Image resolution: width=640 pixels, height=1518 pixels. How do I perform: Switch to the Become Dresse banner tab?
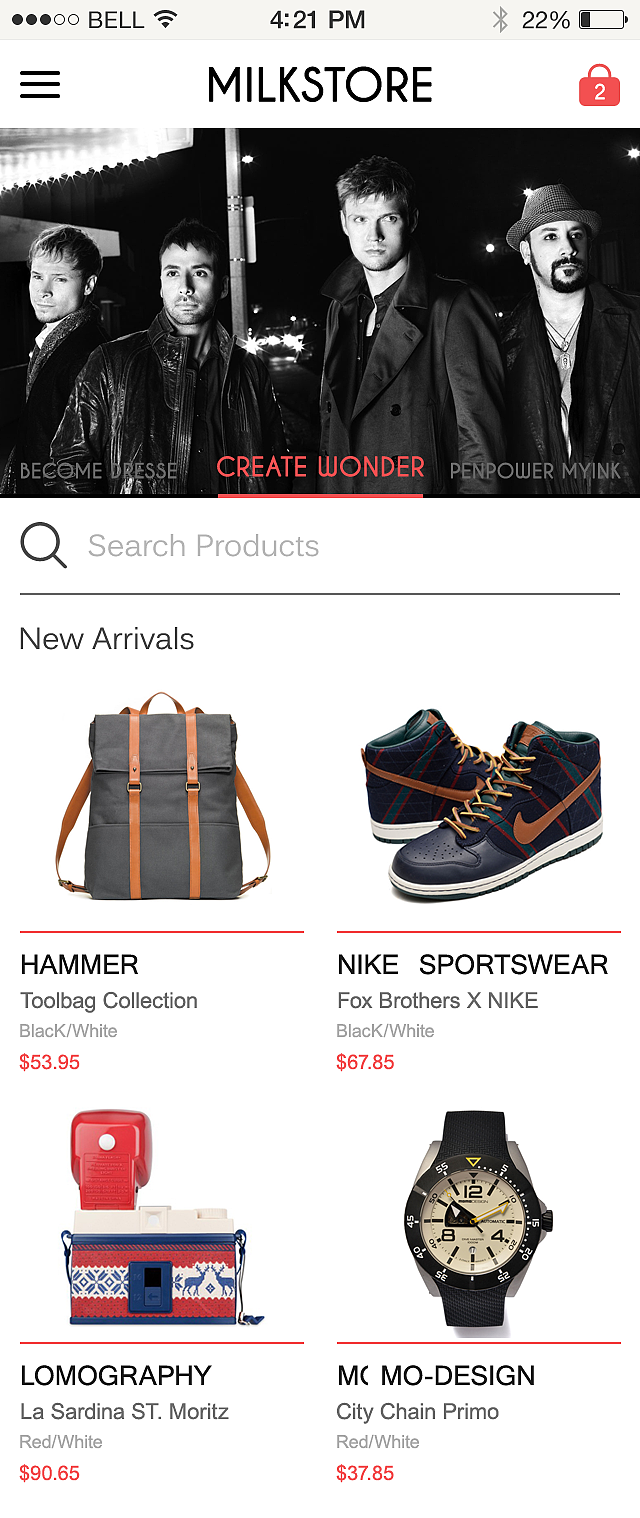(x=99, y=470)
